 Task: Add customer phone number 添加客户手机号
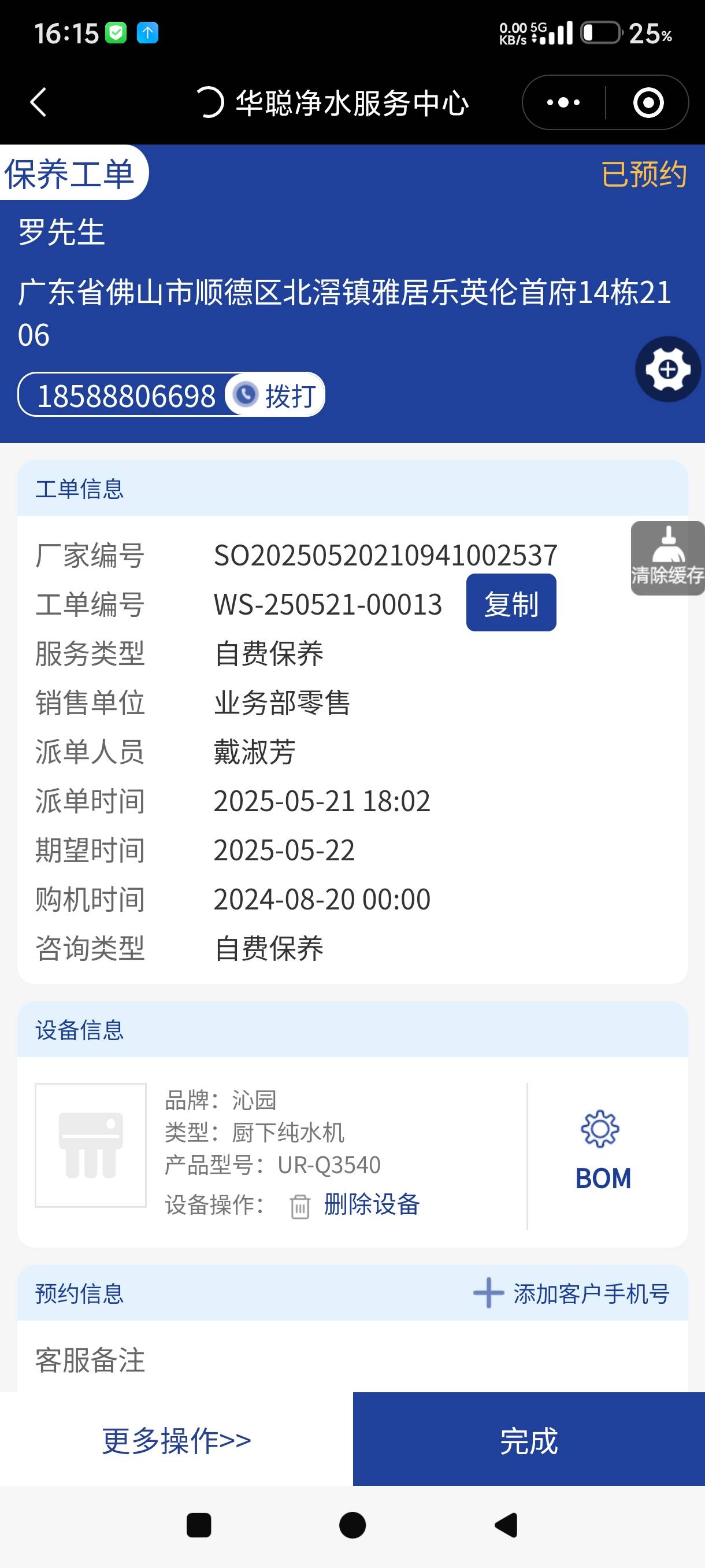click(x=573, y=1293)
